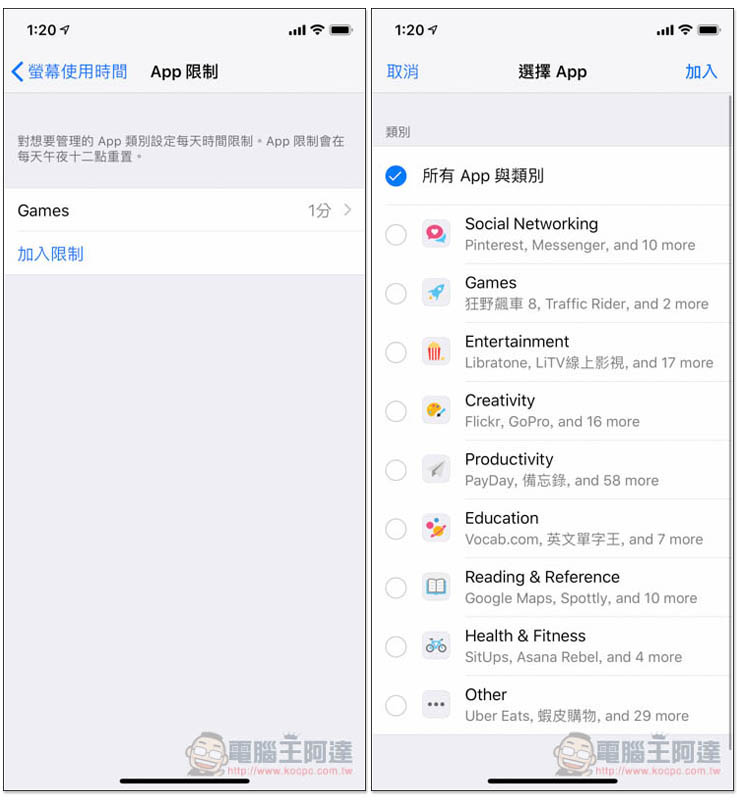Select the Entertainment category

click(396, 352)
